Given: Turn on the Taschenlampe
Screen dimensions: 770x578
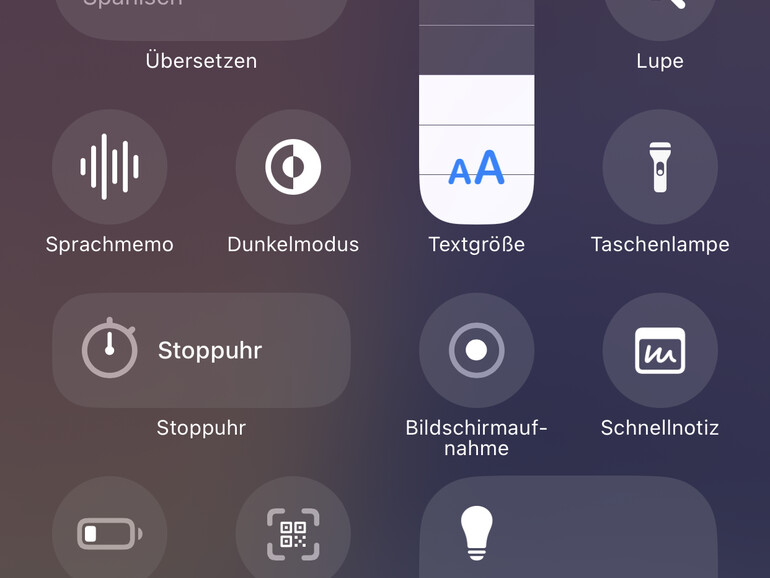Looking at the screenshot, I should tap(659, 167).
